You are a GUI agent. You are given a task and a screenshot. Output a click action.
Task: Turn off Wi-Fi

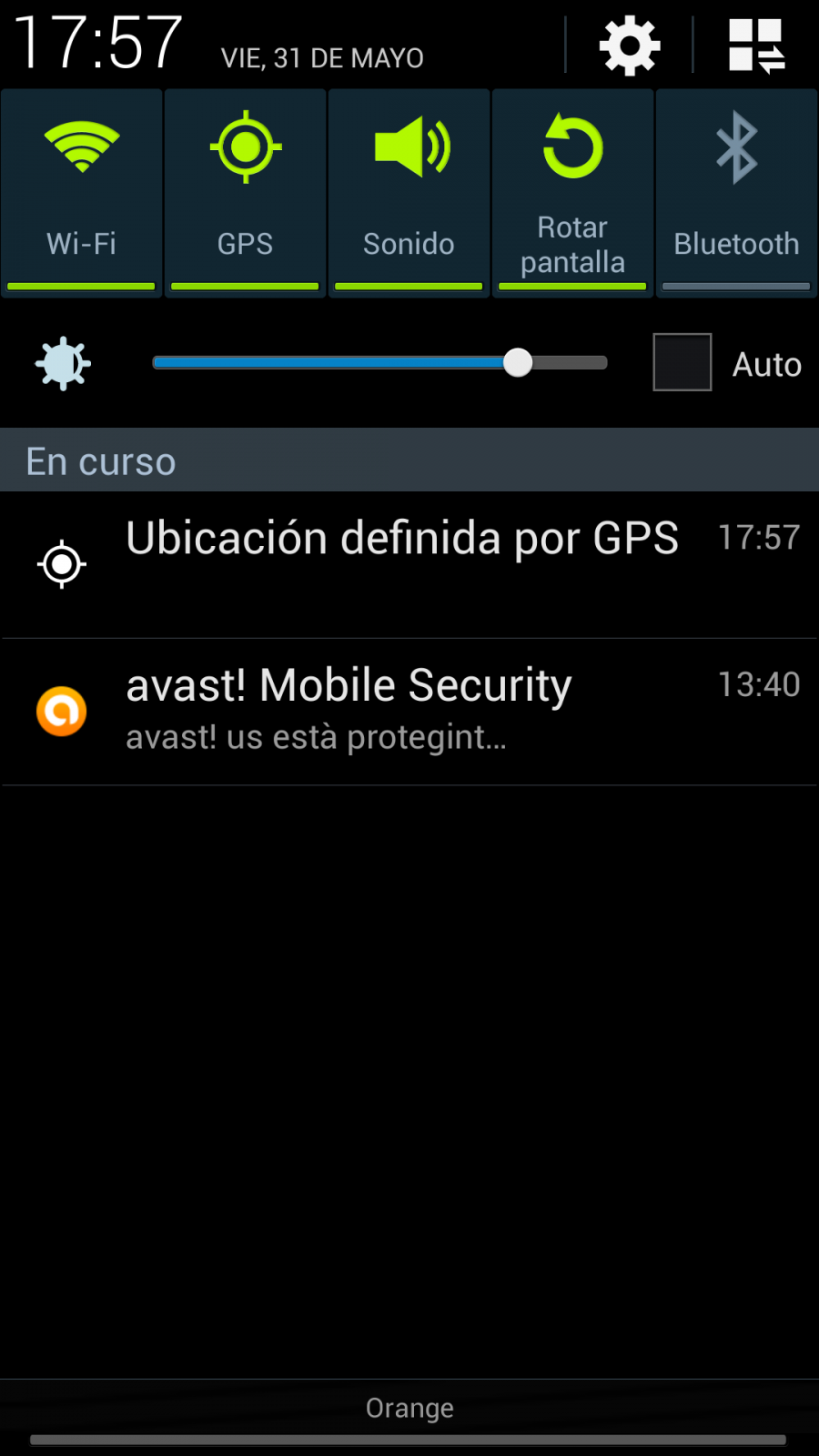pos(82,192)
